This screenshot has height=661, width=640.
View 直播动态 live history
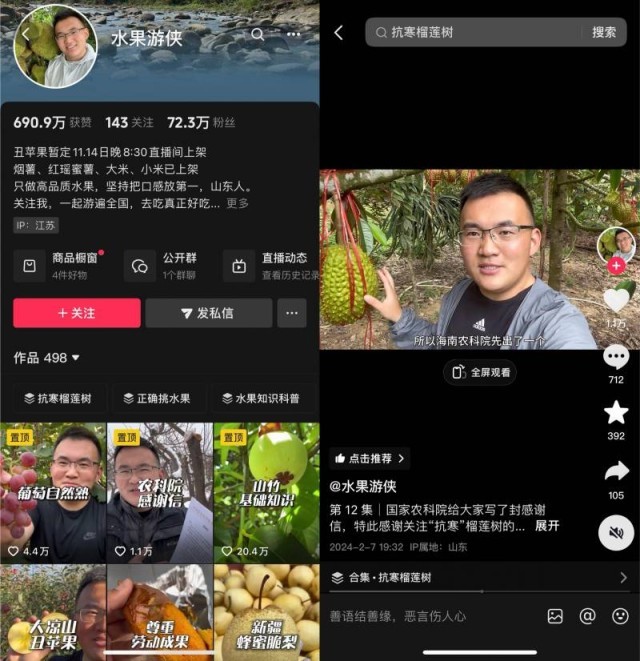pos(270,265)
